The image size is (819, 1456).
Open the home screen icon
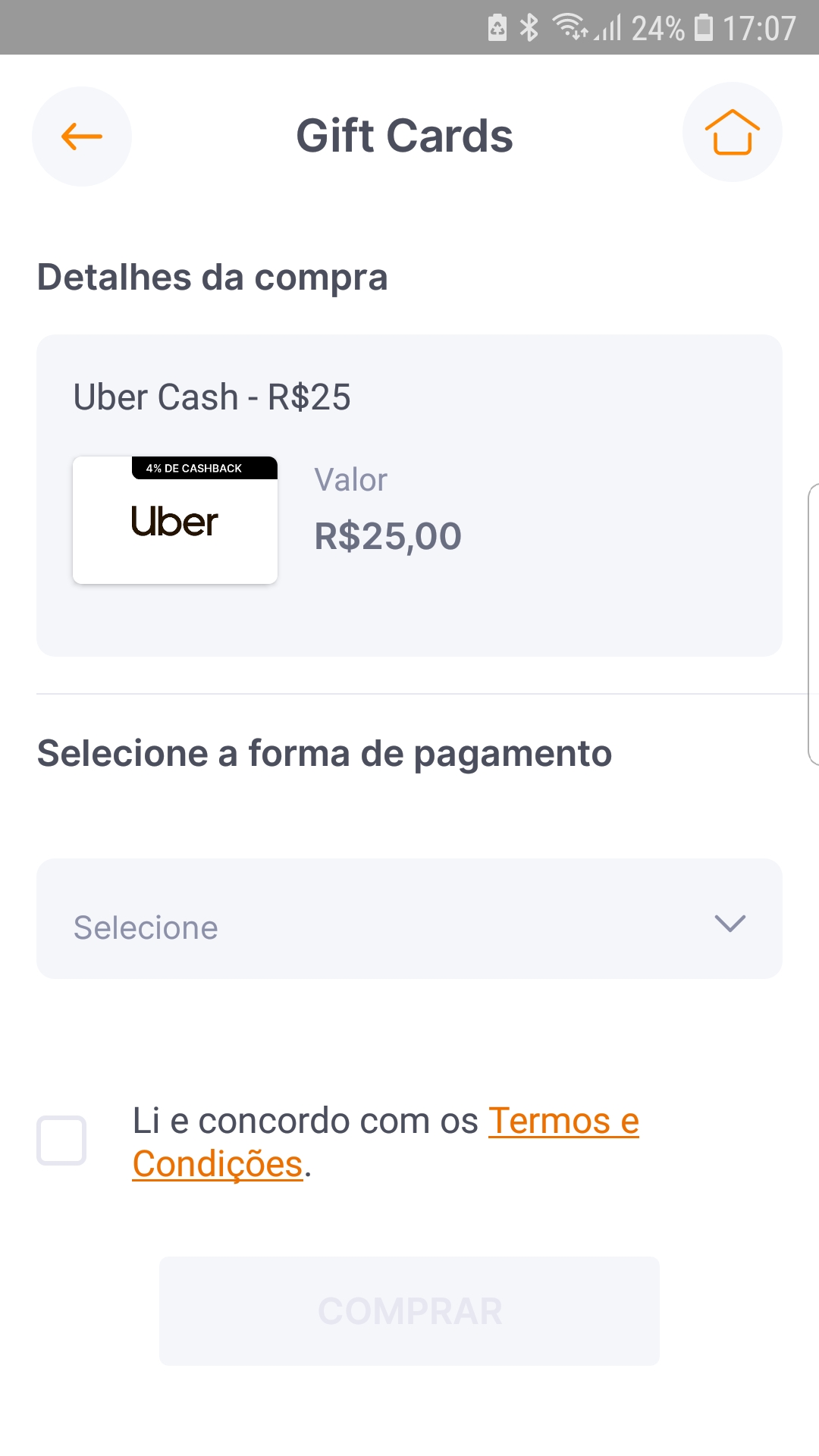733,132
